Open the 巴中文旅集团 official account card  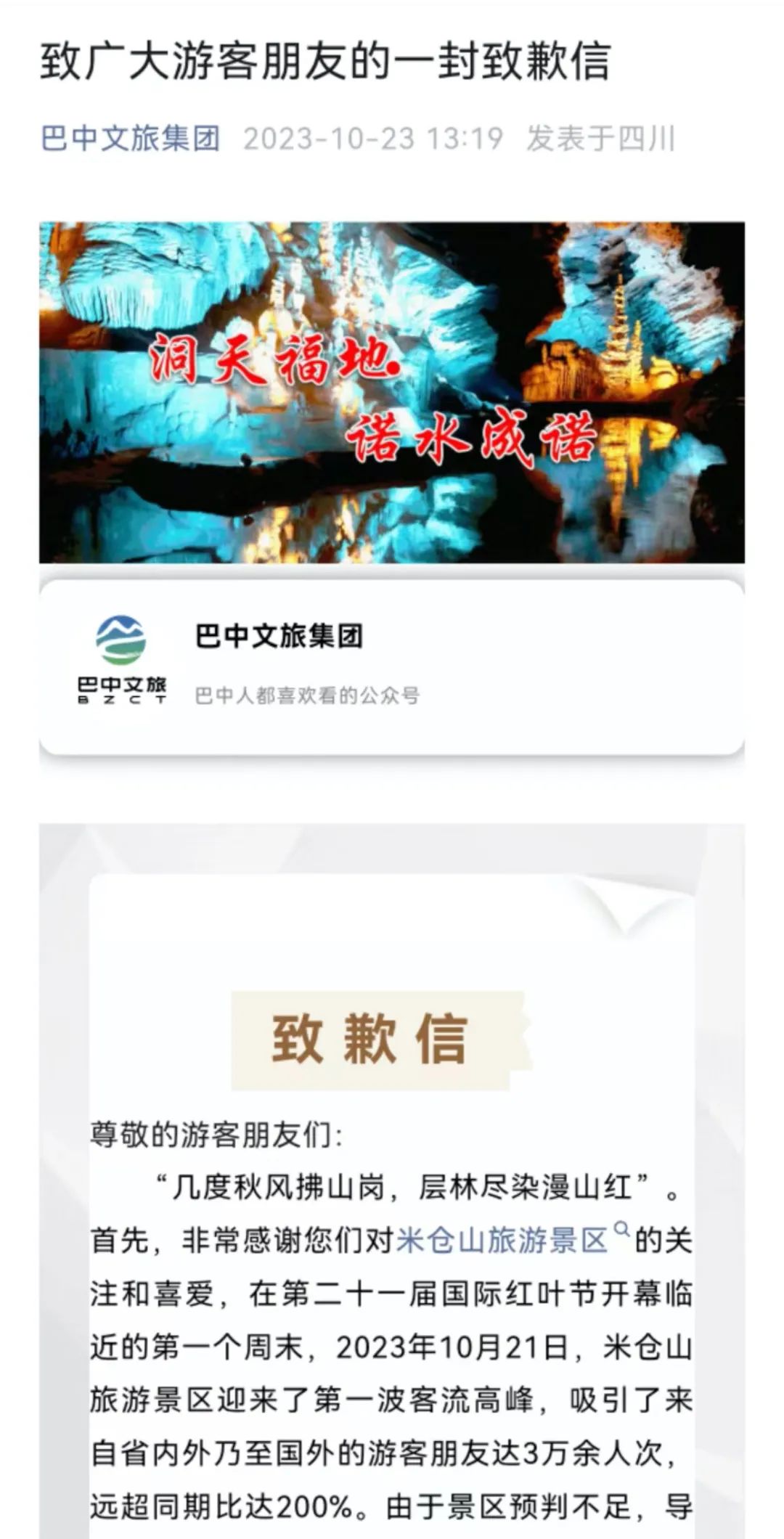(x=392, y=666)
